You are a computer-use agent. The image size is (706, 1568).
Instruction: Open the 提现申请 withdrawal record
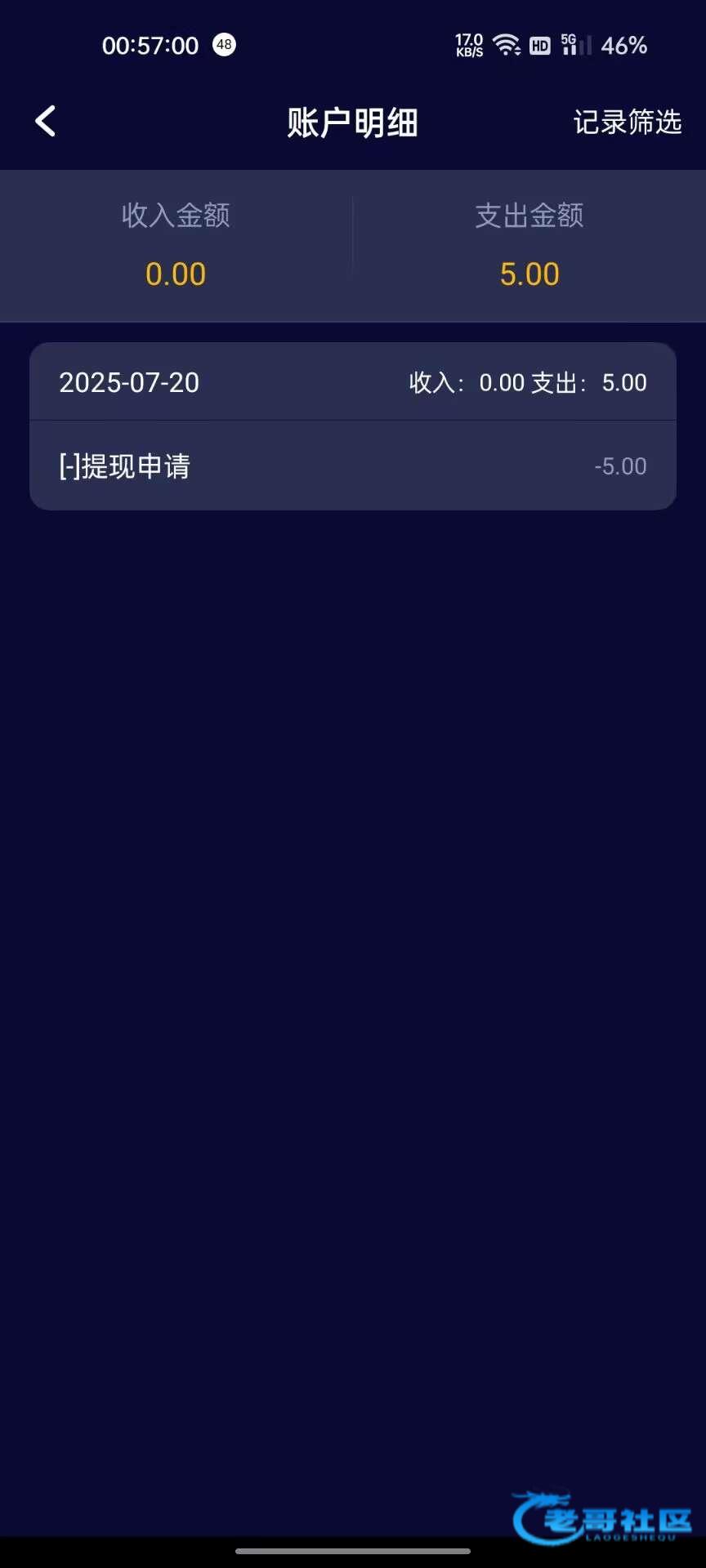[x=353, y=466]
